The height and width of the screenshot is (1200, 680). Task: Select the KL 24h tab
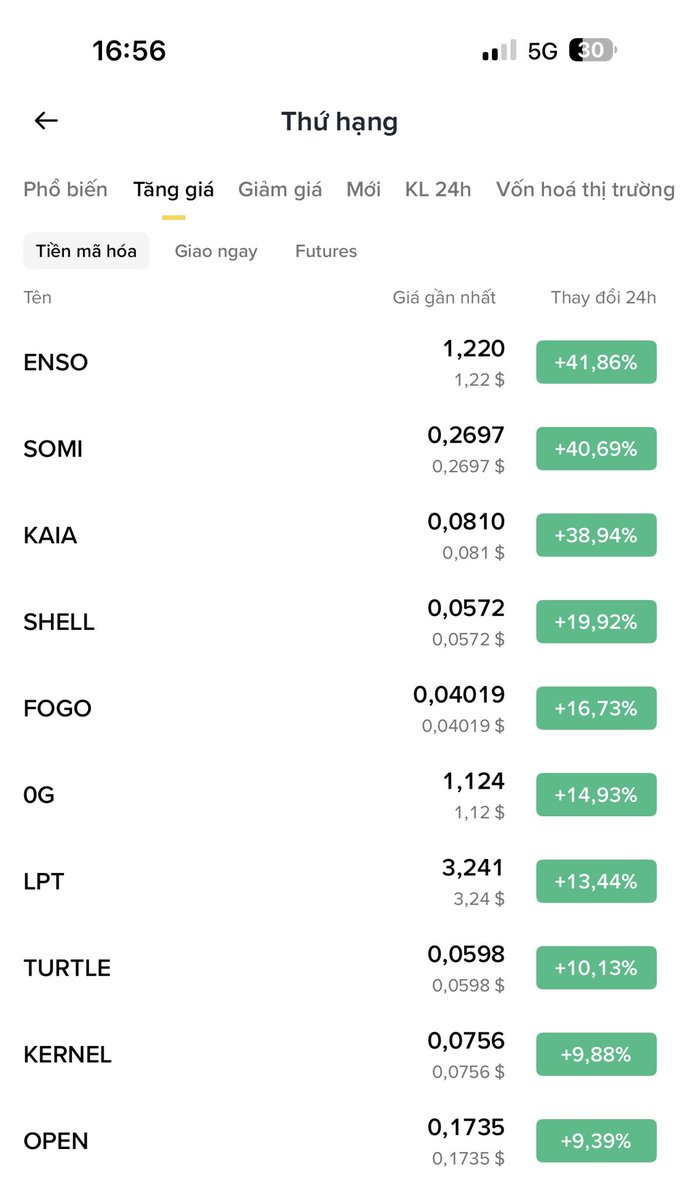[438, 189]
